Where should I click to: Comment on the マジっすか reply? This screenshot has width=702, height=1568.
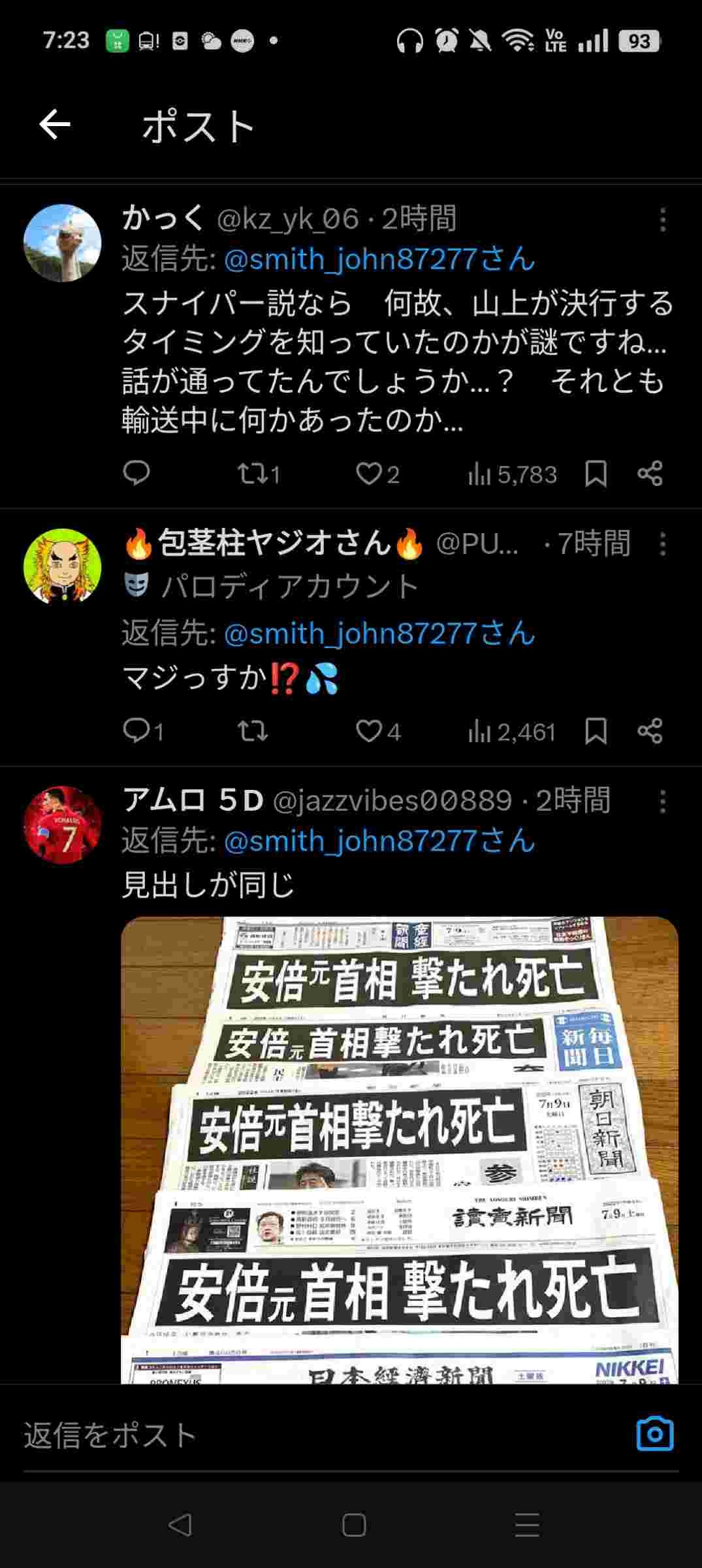(x=136, y=731)
